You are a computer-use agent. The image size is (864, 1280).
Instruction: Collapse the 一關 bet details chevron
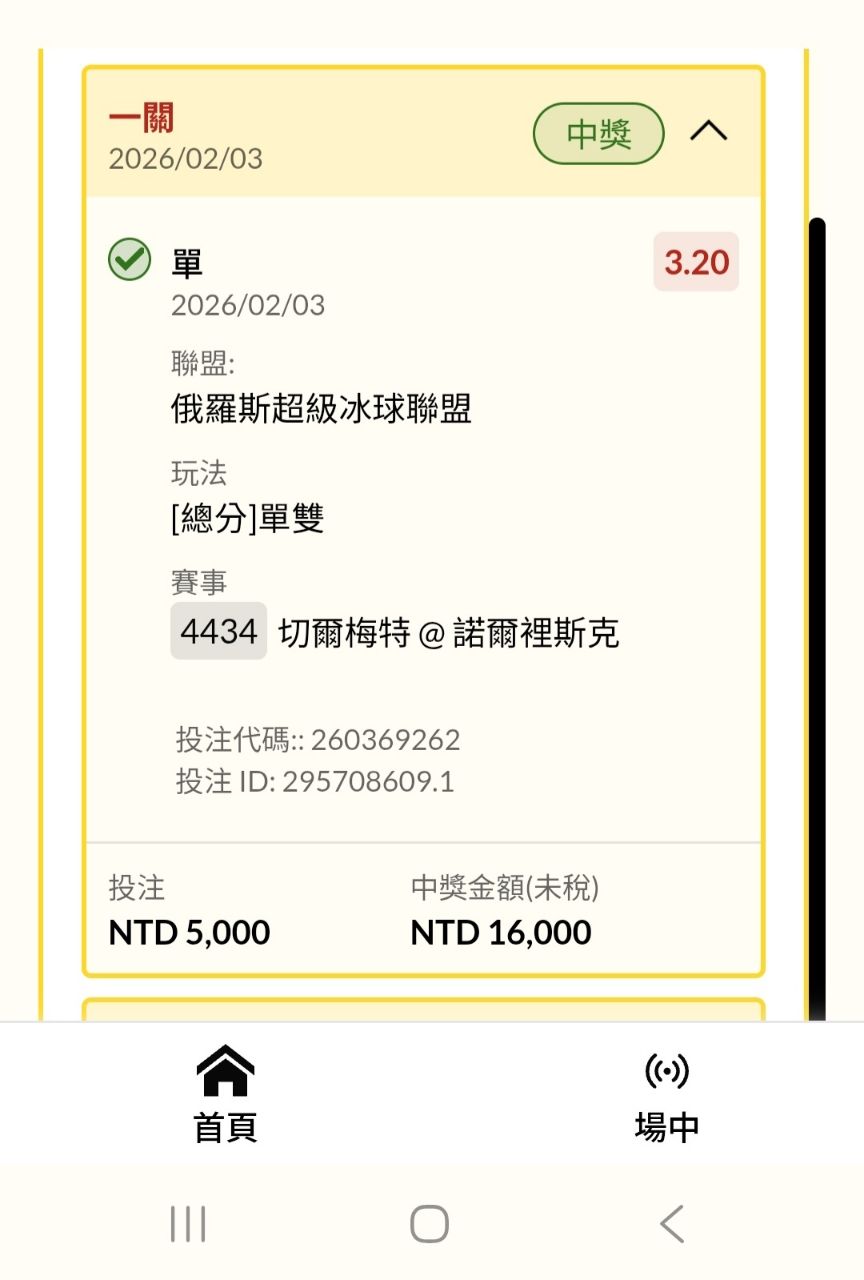[x=708, y=131]
